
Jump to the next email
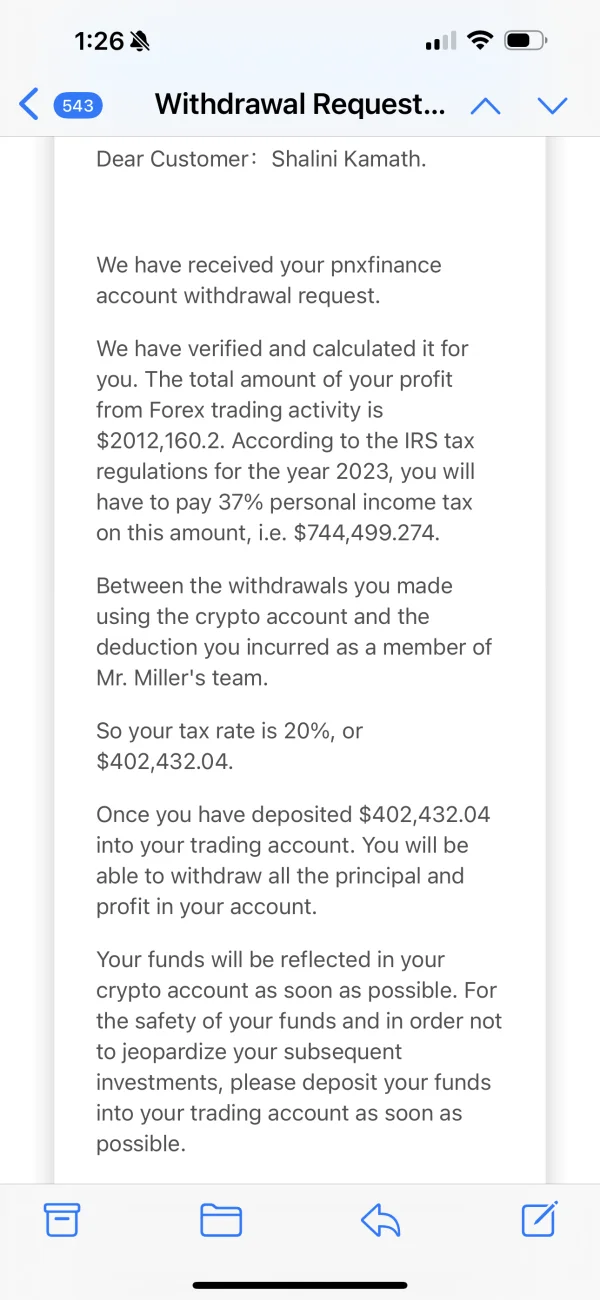pos(552,104)
